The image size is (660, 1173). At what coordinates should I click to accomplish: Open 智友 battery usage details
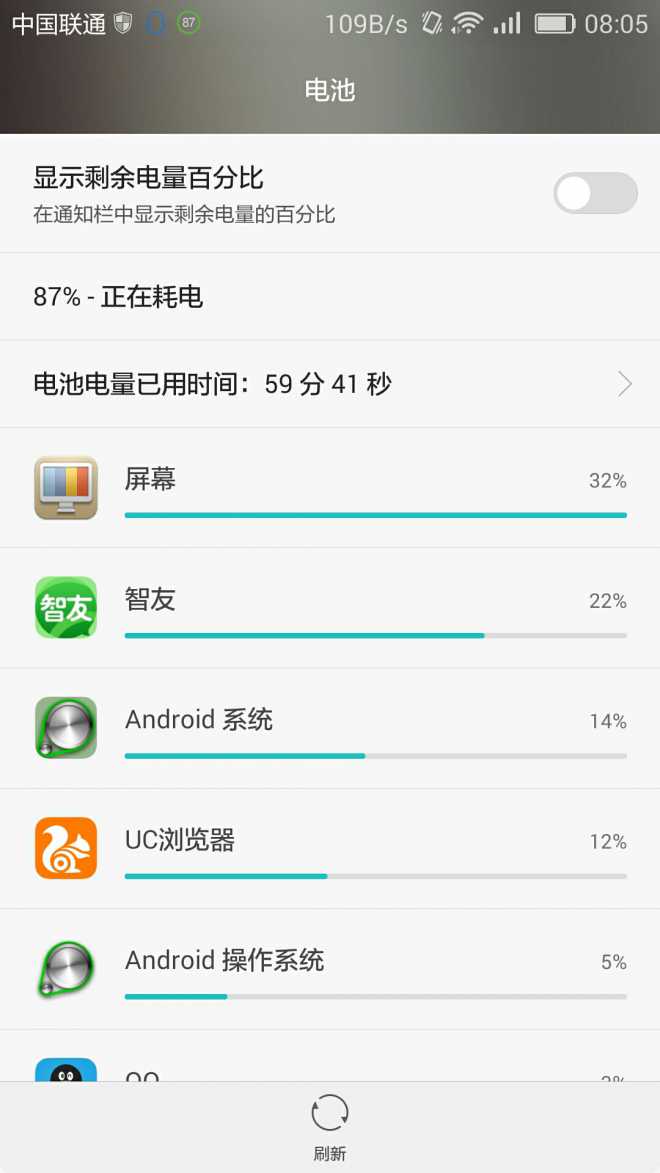pyautogui.click(x=330, y=608)
